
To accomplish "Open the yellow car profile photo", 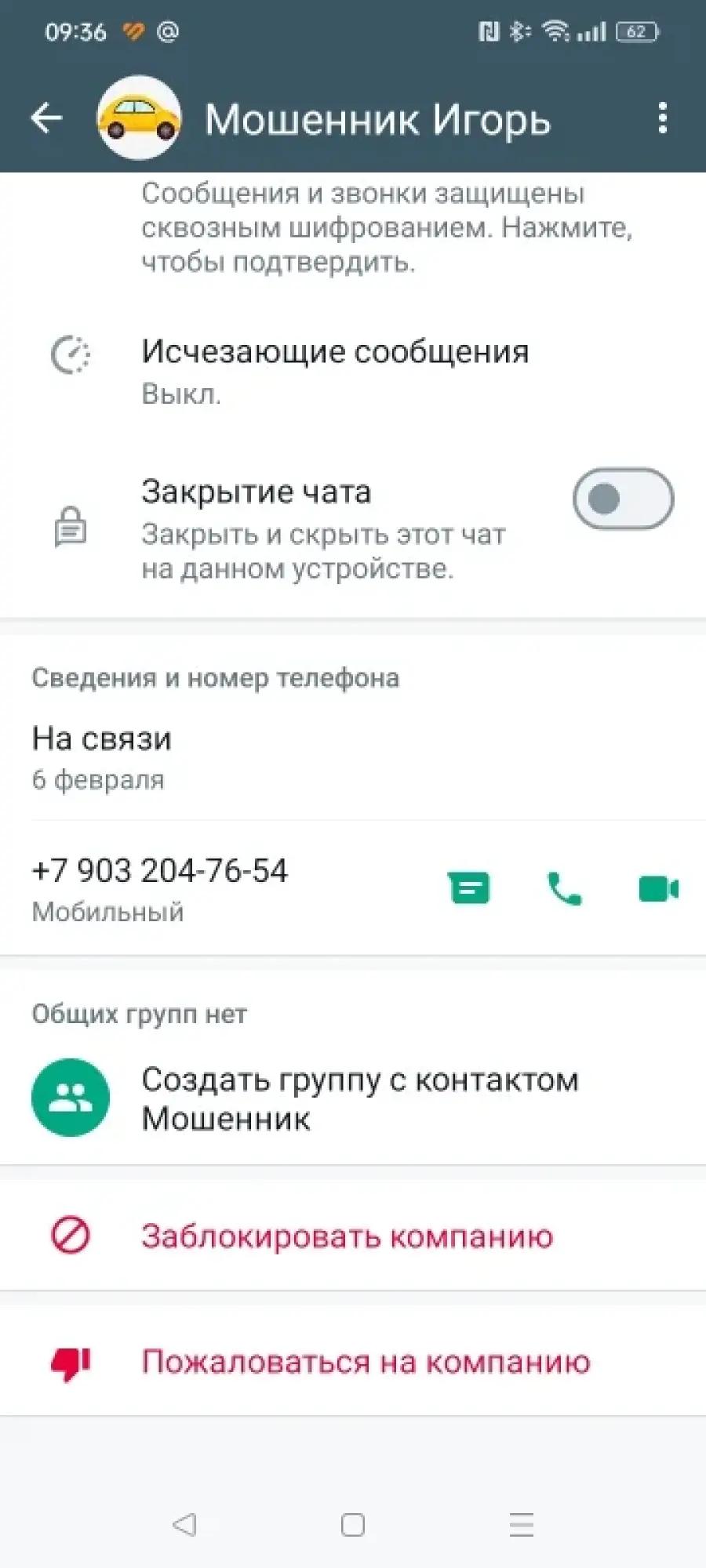I will [x=139, y=118].
